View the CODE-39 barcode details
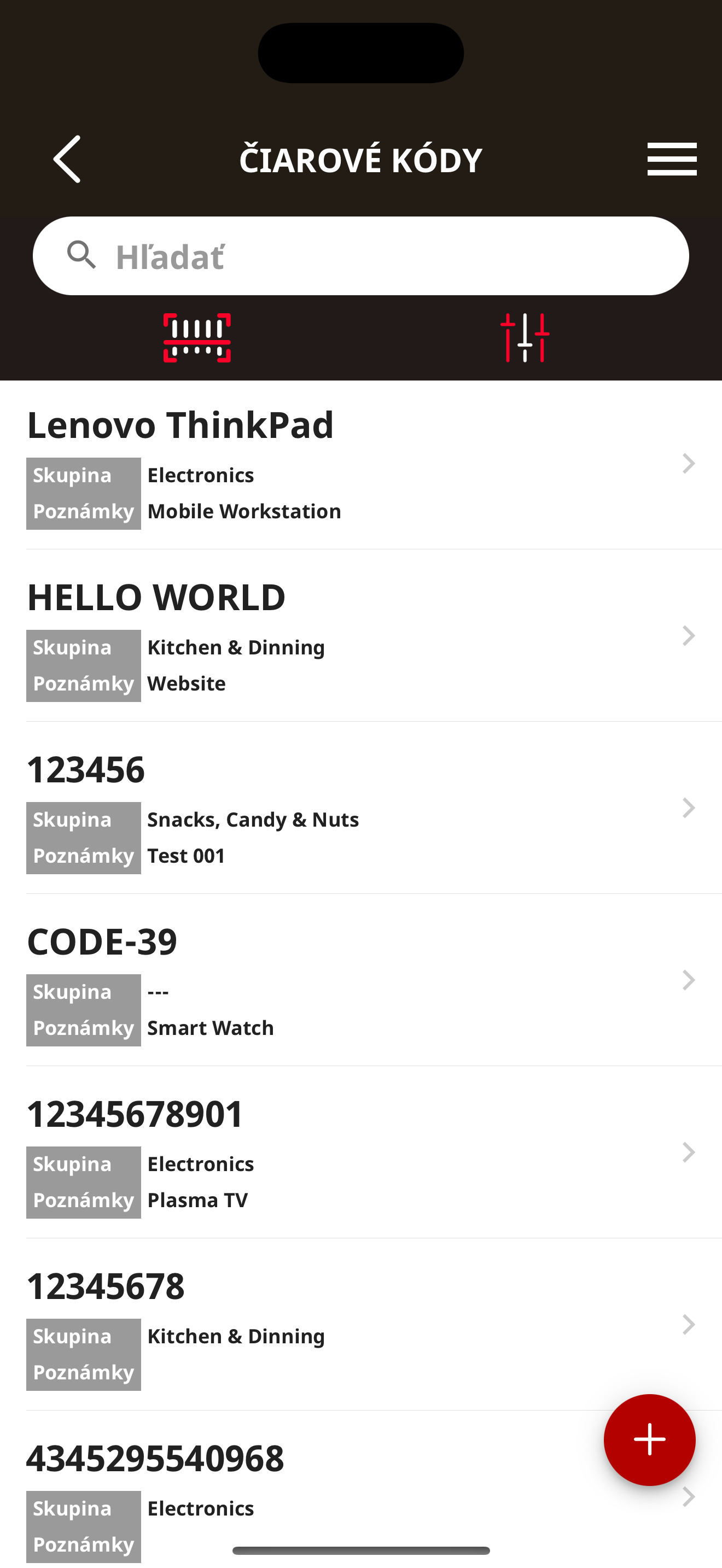722x1568 pixels. click(x=360, y=981)
